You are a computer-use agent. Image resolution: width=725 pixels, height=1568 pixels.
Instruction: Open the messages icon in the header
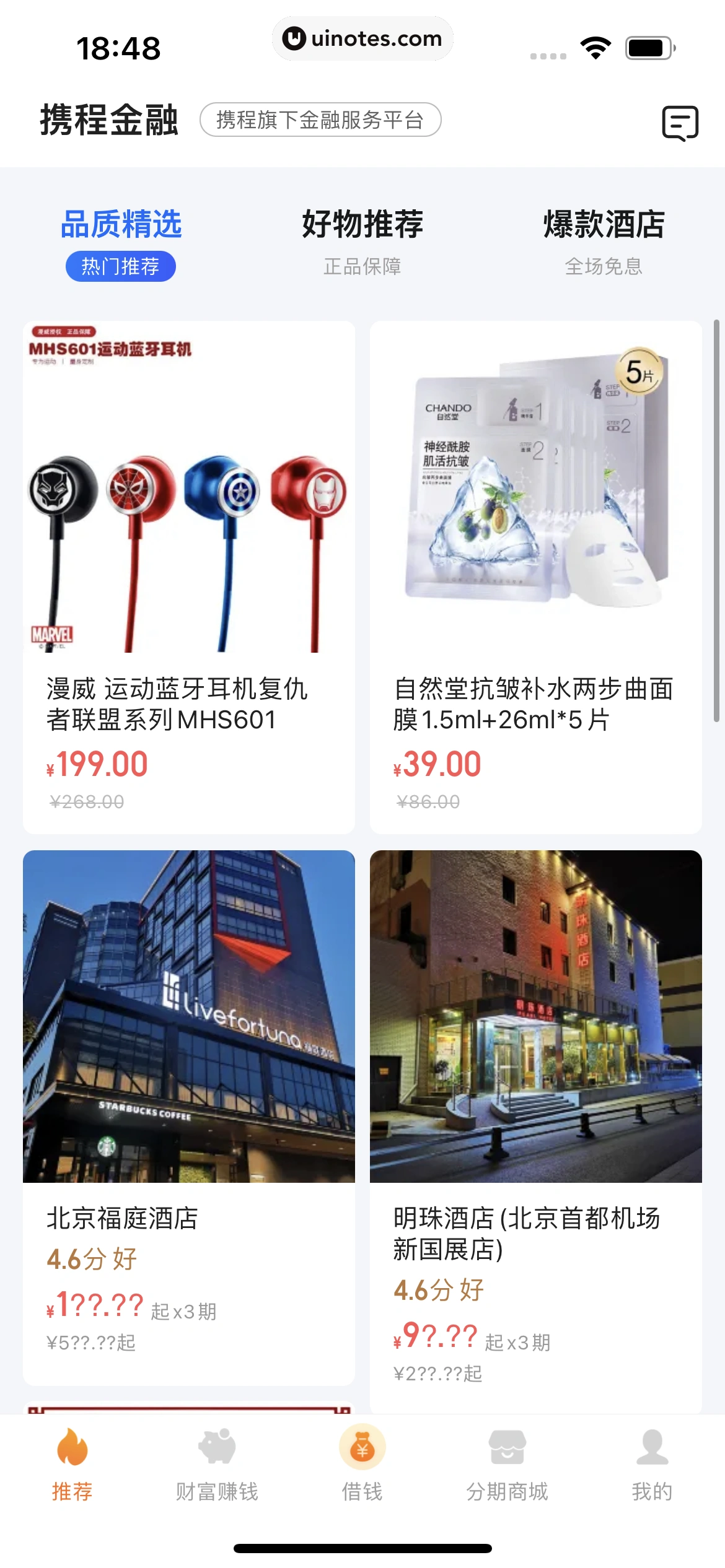(680, 123)
